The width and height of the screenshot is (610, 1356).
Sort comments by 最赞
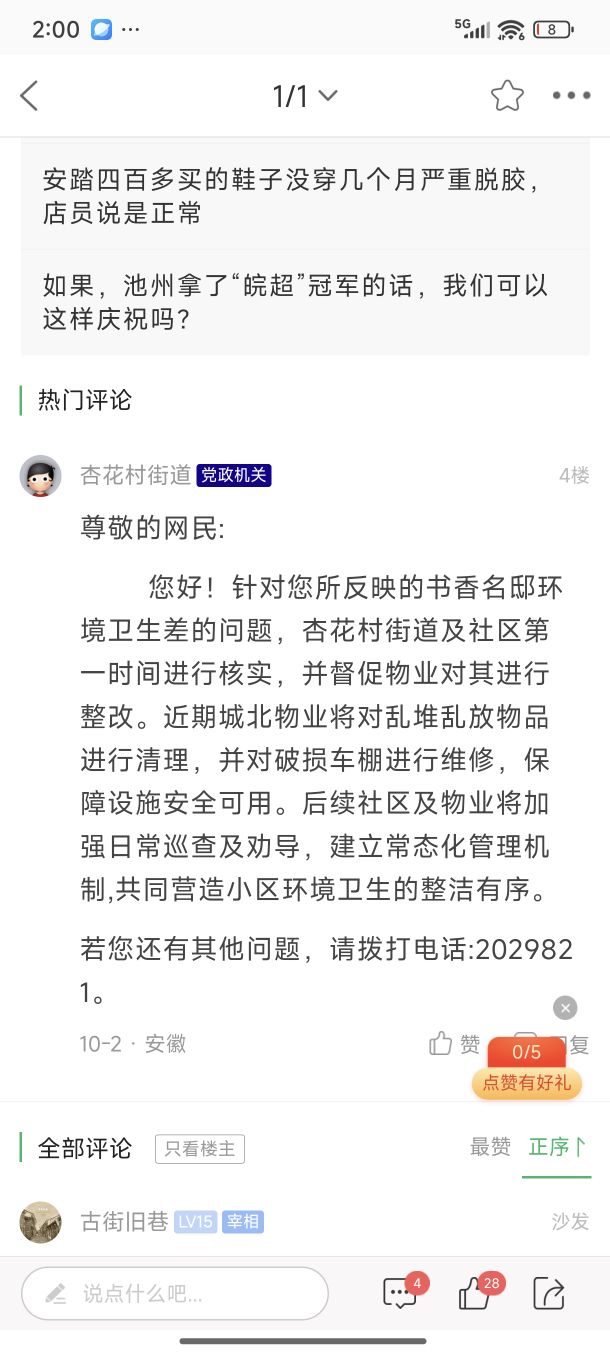(x=490, y=1147)
